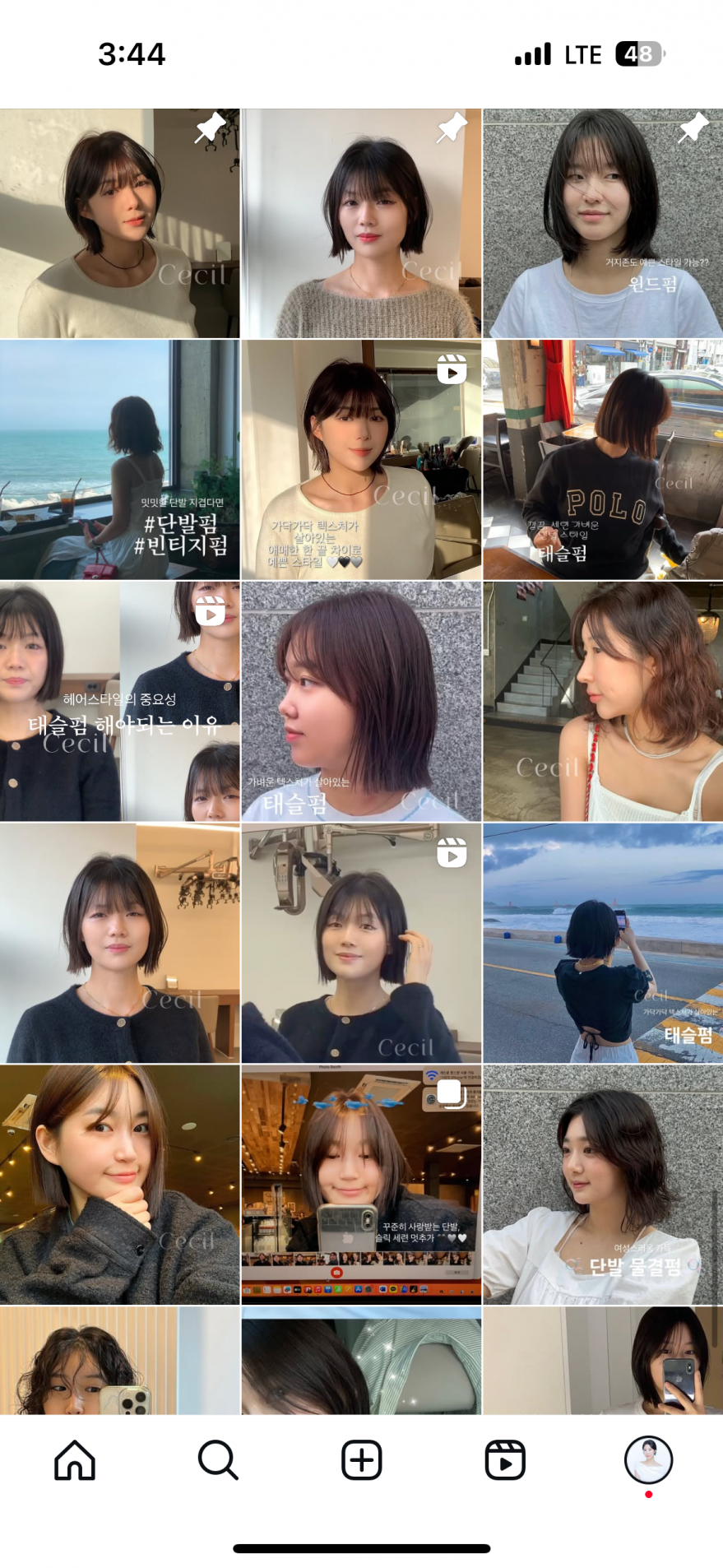Open beach road photo post labeled 태슬펌
Viewport: 723px width, 1568px height.
(x=603, y=943)
